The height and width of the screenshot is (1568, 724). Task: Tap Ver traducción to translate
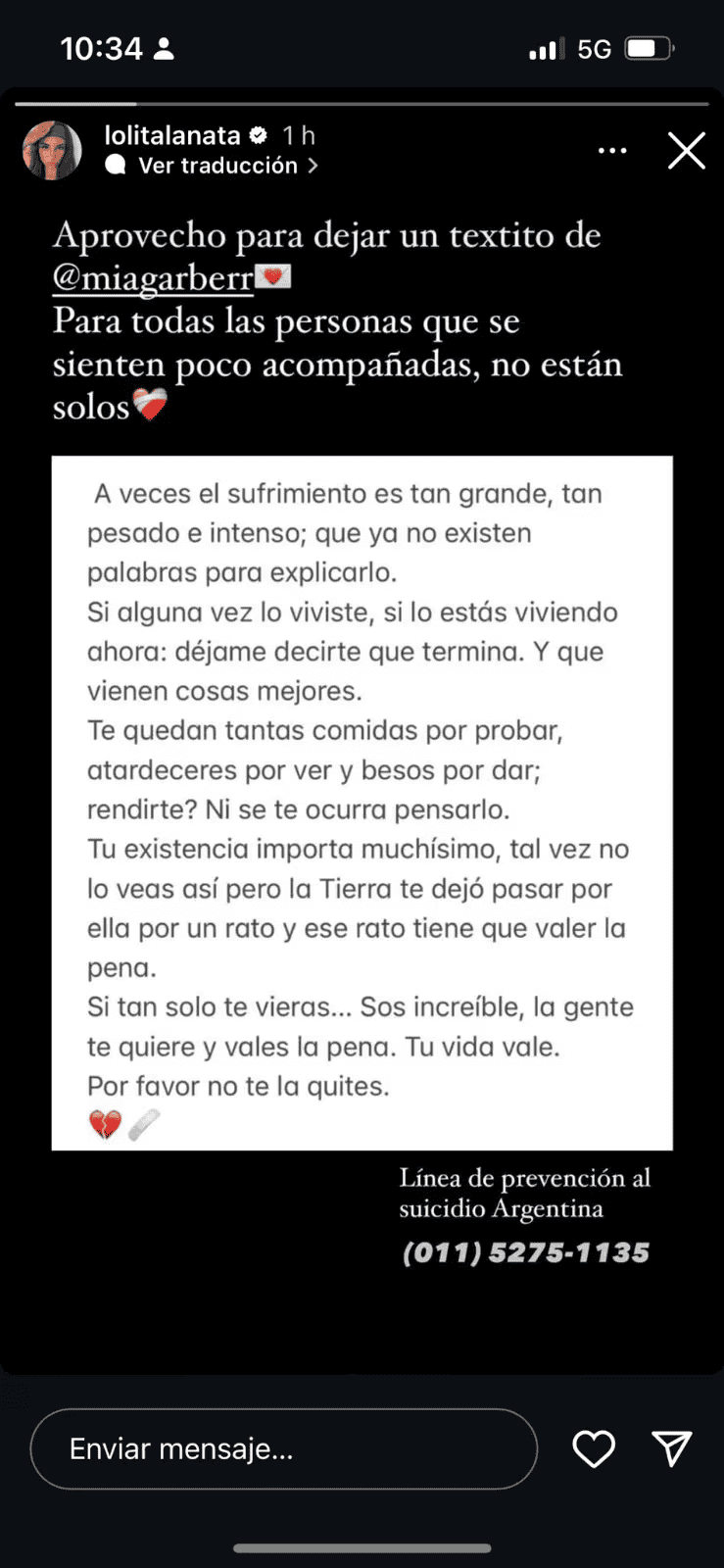click(218, 166)
